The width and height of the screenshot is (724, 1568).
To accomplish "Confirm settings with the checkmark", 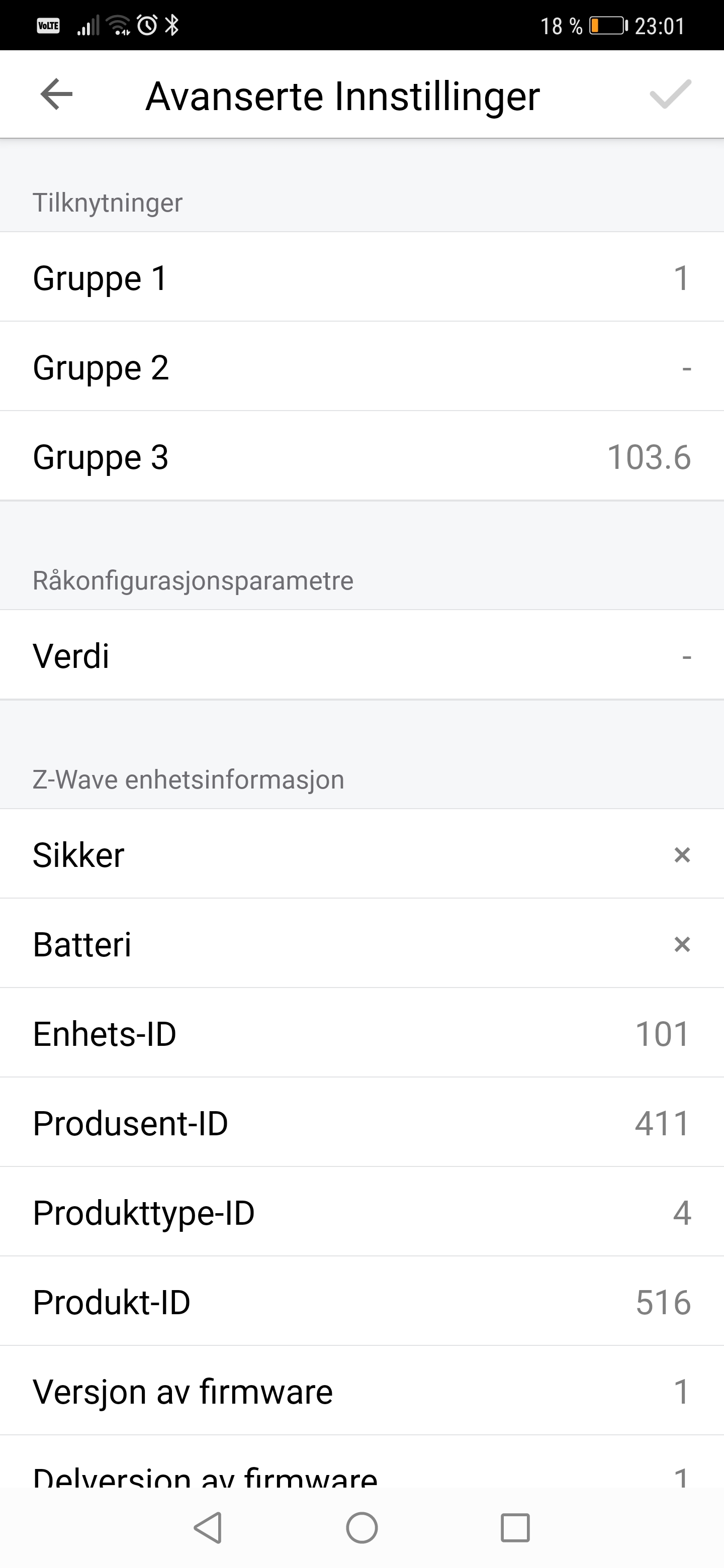I will tap(670, 95).
